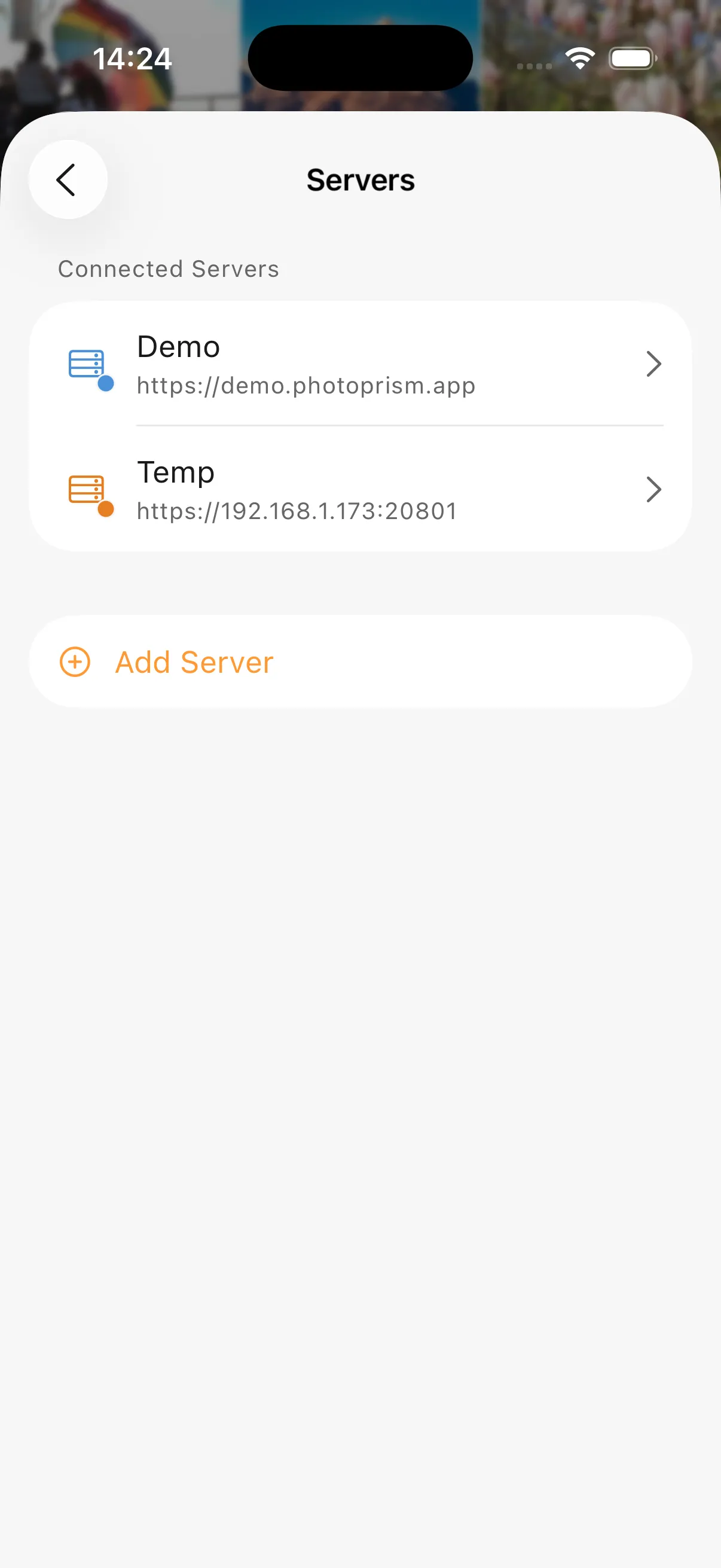Expand the Temp server details via its chevron
The width and height of the screenshot is (721, 1568).
(653, 489)
